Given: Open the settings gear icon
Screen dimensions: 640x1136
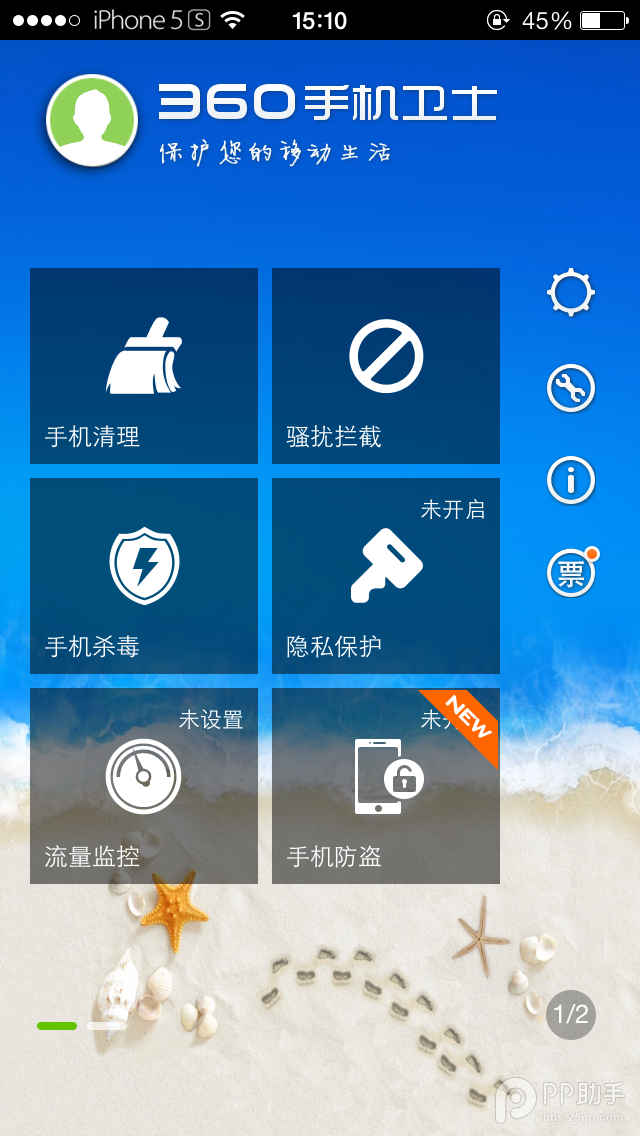Looking at the screenshot, I should [571, 293].
